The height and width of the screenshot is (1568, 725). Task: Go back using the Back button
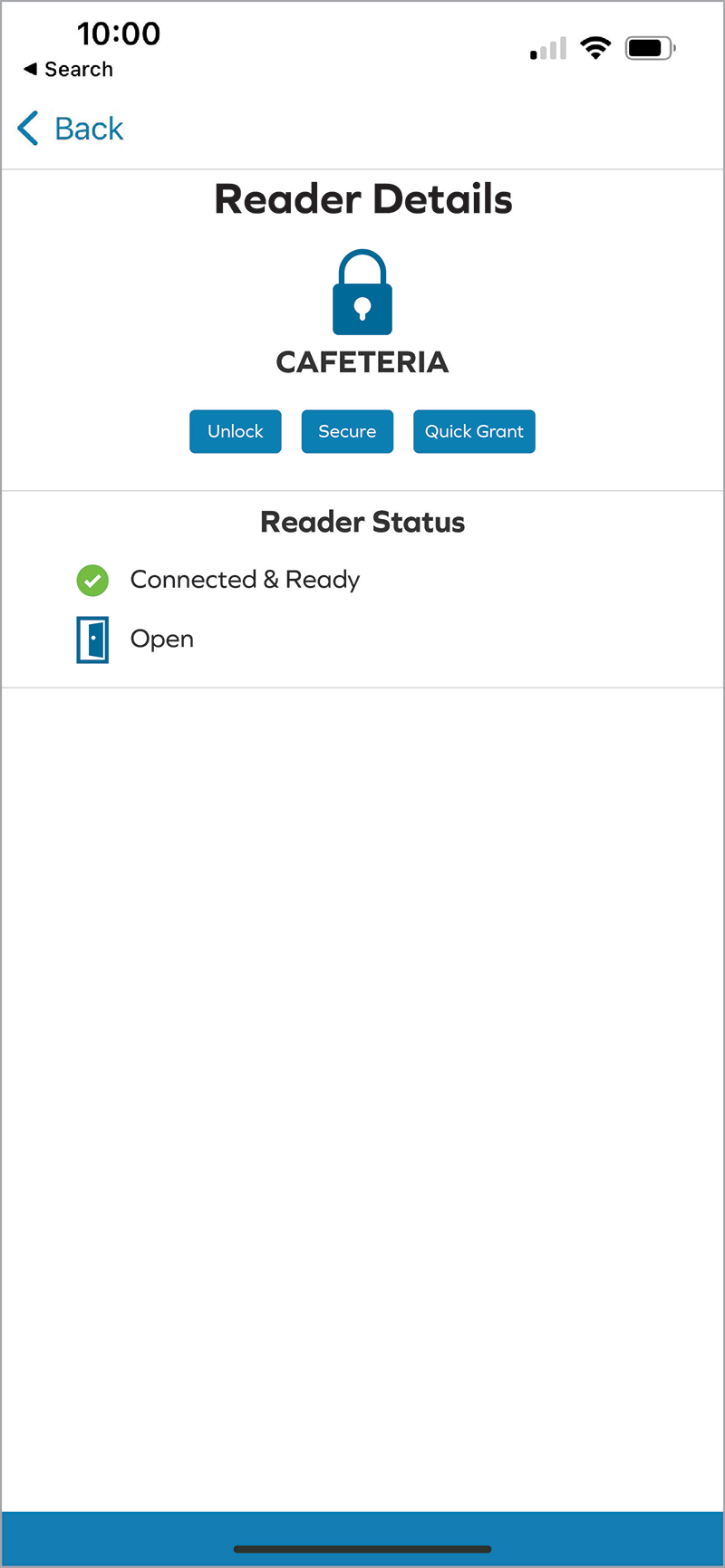pyautogui.click(x=72, y=129)
